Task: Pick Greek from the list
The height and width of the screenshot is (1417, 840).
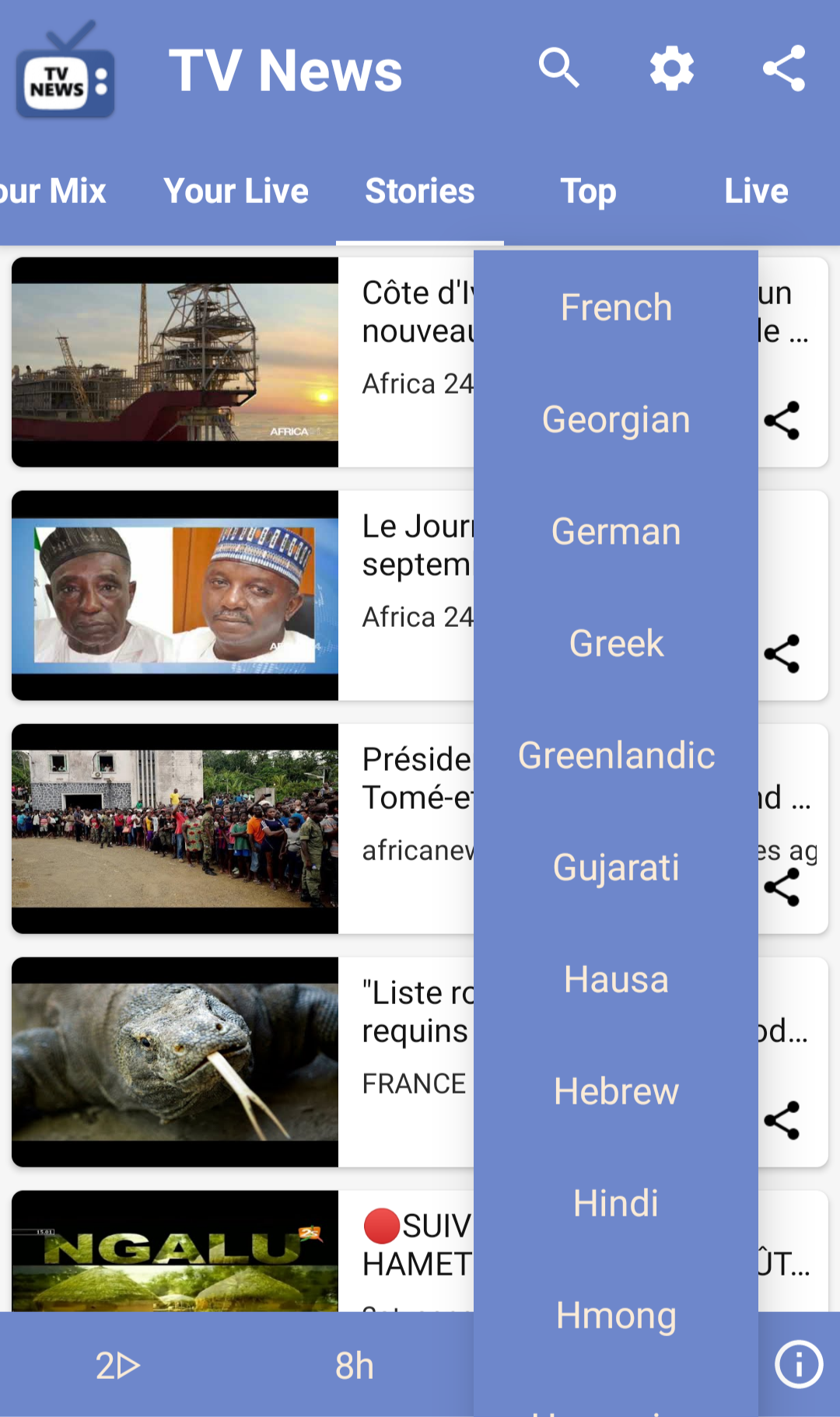Action: (x=616, y=643)
